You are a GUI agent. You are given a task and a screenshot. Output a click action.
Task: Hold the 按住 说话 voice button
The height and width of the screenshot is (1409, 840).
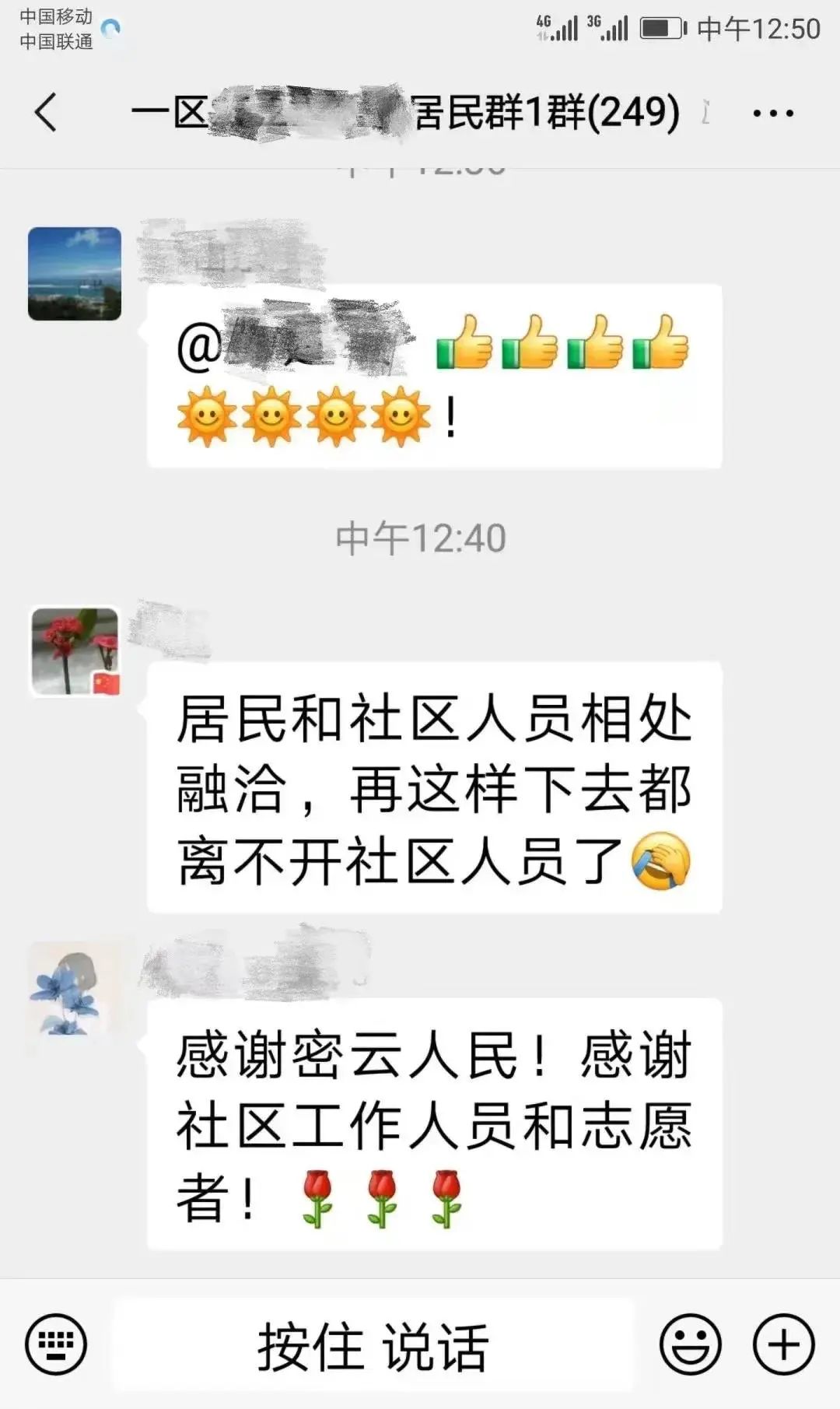coord(373,1345)
